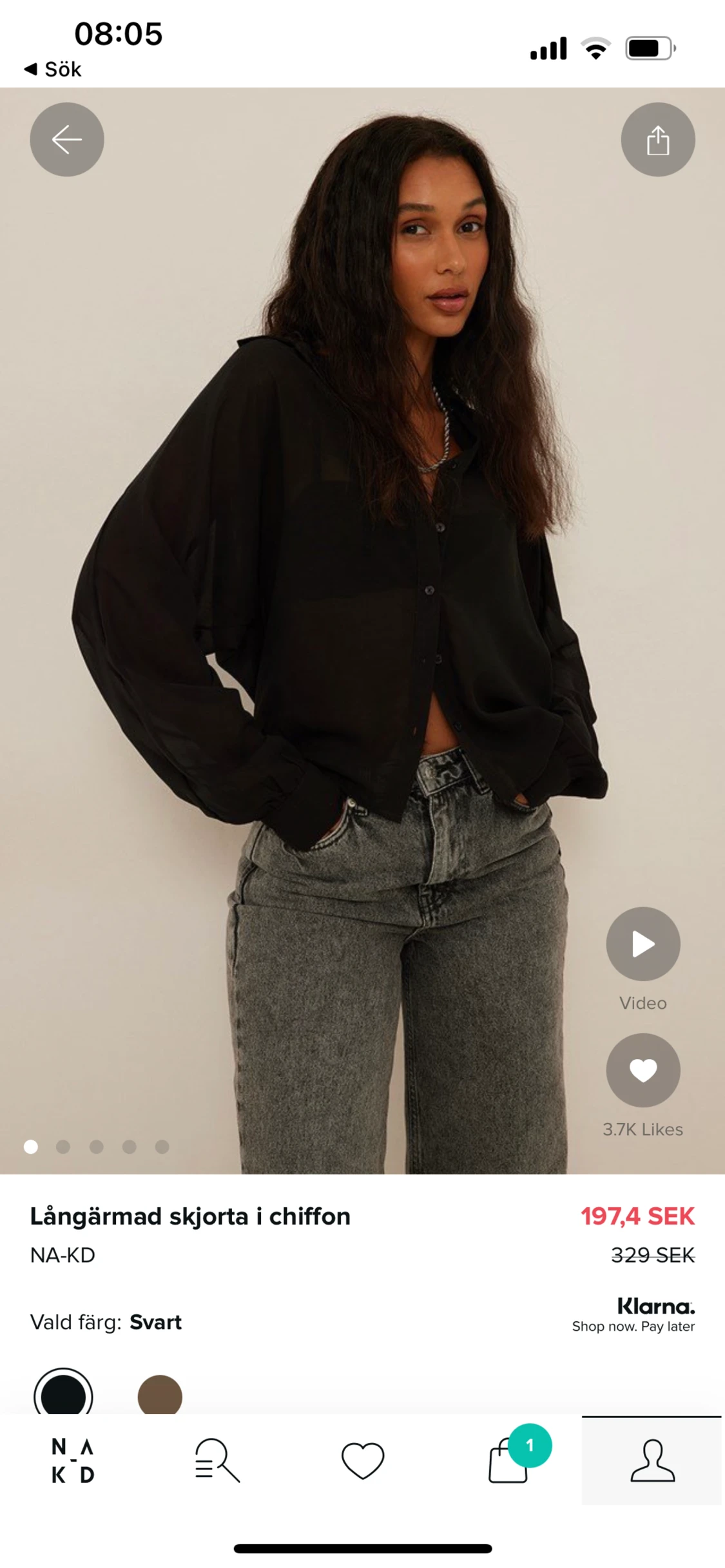The width and height of the screenshot is (725, 1568).
Task: Return to Sök via status bar
Action: pyautogui.click(x=53, y=69)
